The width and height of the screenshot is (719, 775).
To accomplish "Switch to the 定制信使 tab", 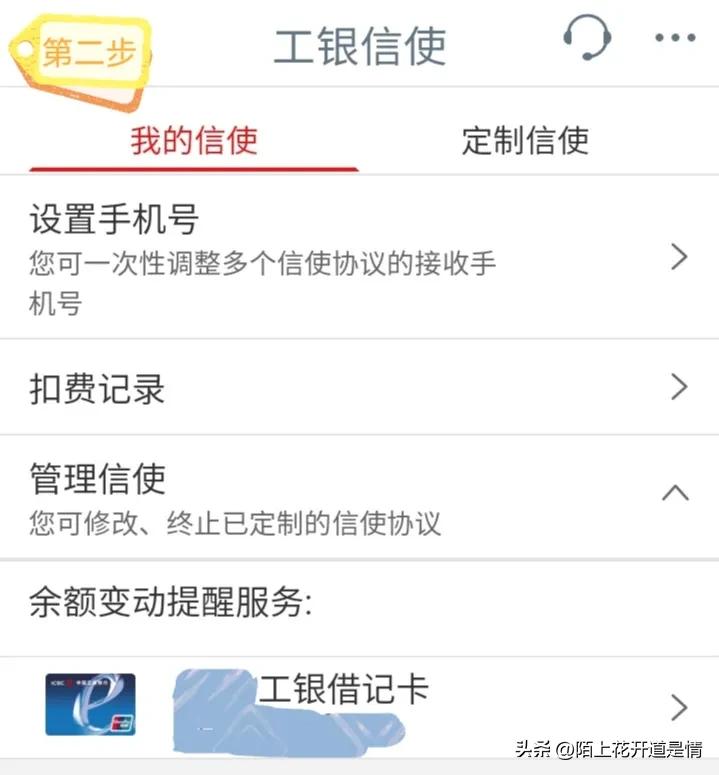I will pos(525,140).
